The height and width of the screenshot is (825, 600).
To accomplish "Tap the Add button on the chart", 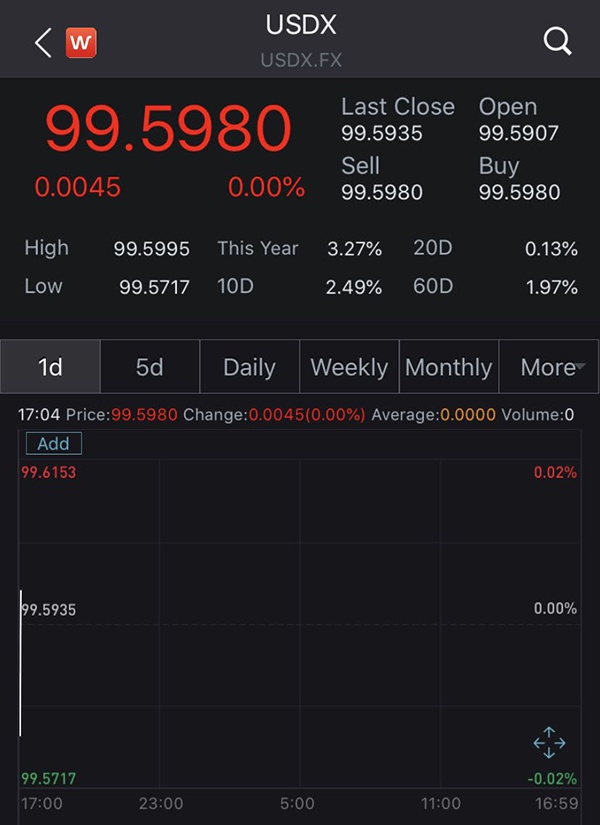I will [x=53, y=444].
